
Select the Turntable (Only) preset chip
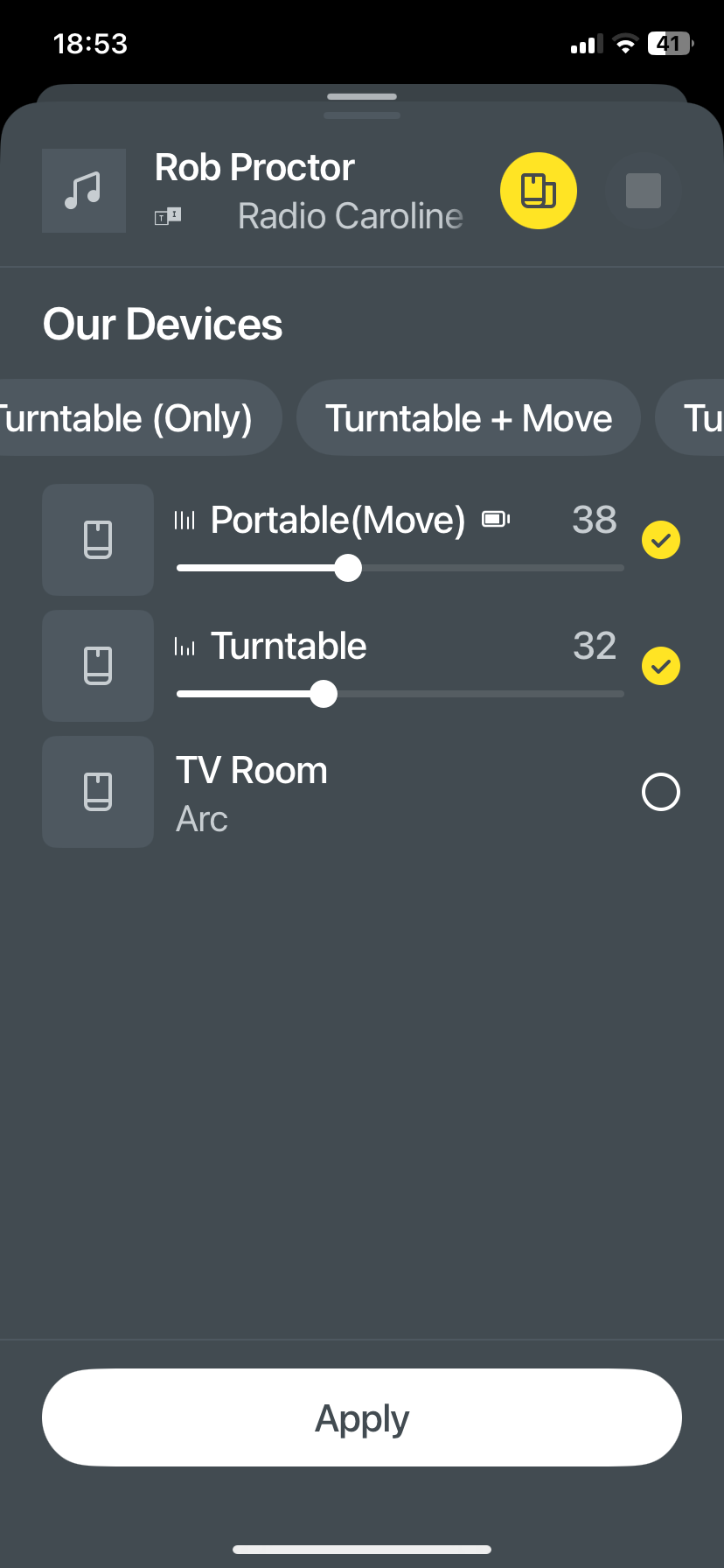click(x=132, y=417)
